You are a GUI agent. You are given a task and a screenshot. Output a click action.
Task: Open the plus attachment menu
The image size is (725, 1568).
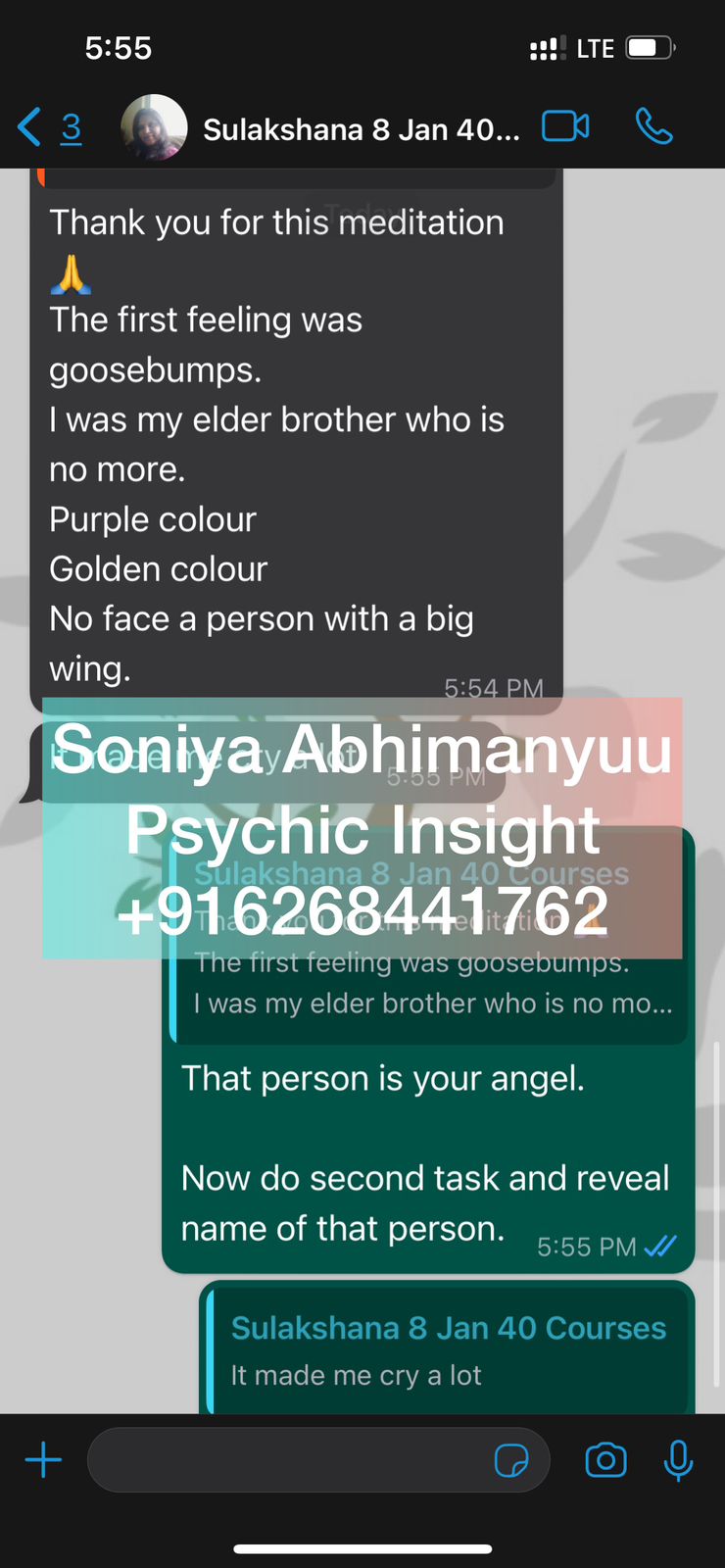(x=43, y=1460)
